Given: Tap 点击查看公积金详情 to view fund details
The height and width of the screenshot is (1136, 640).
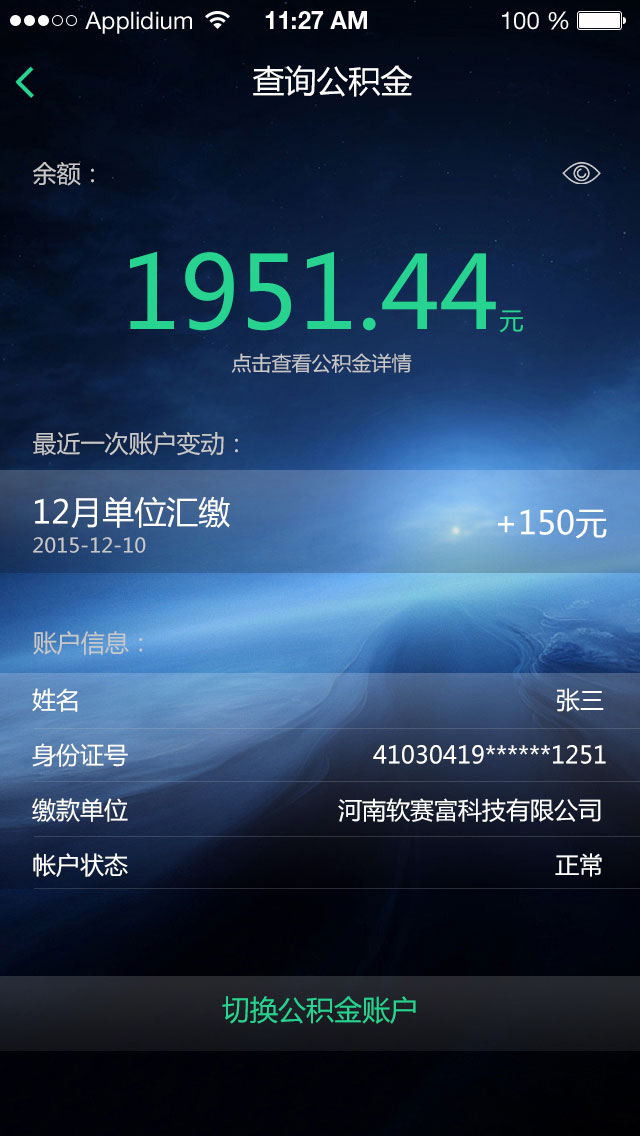Looking at the screenshot, I should click(321, 364).
